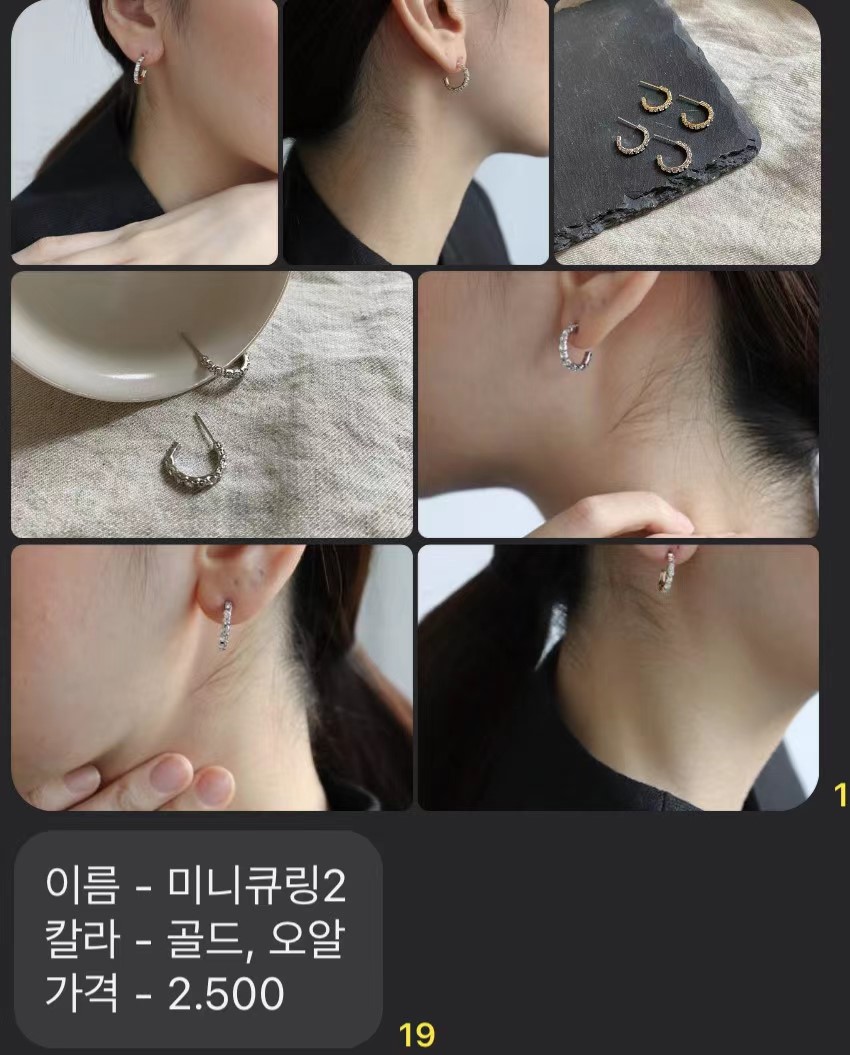Open photo with hand resting on shoulder
The height and width of the screenshot is (1055, 850).
[144, 131]
